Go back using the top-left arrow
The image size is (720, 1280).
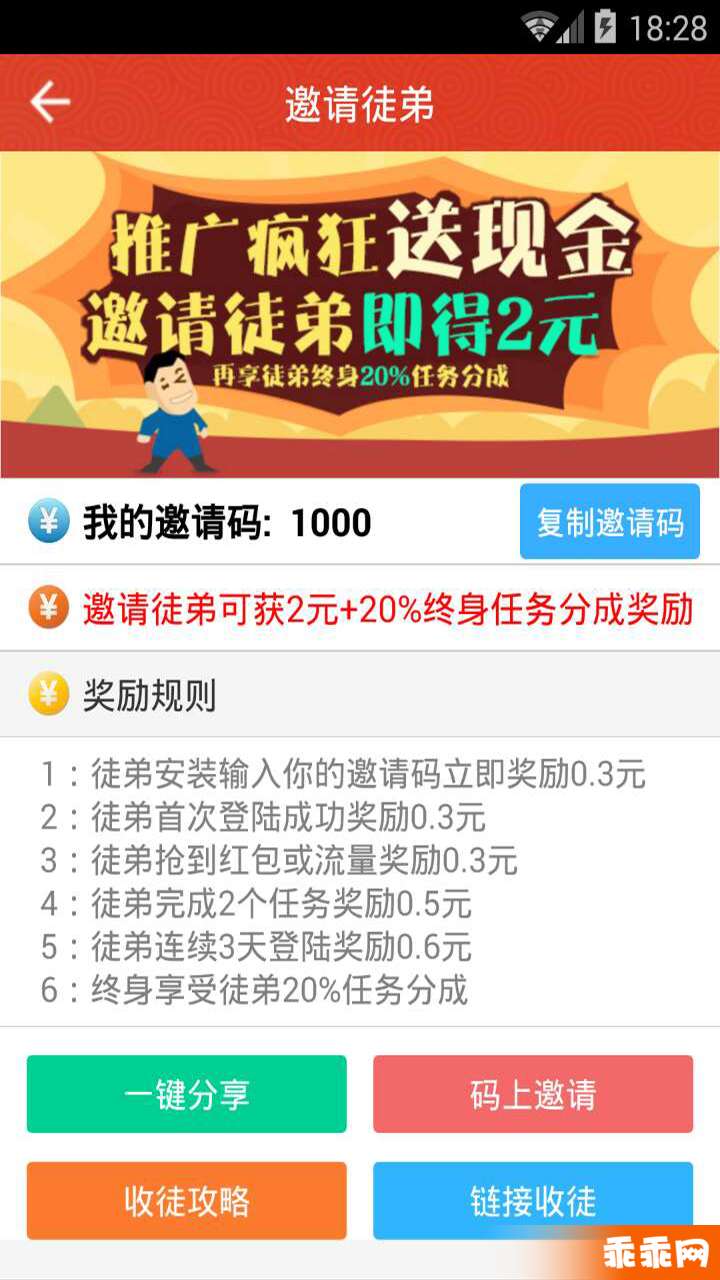point(49,102)
